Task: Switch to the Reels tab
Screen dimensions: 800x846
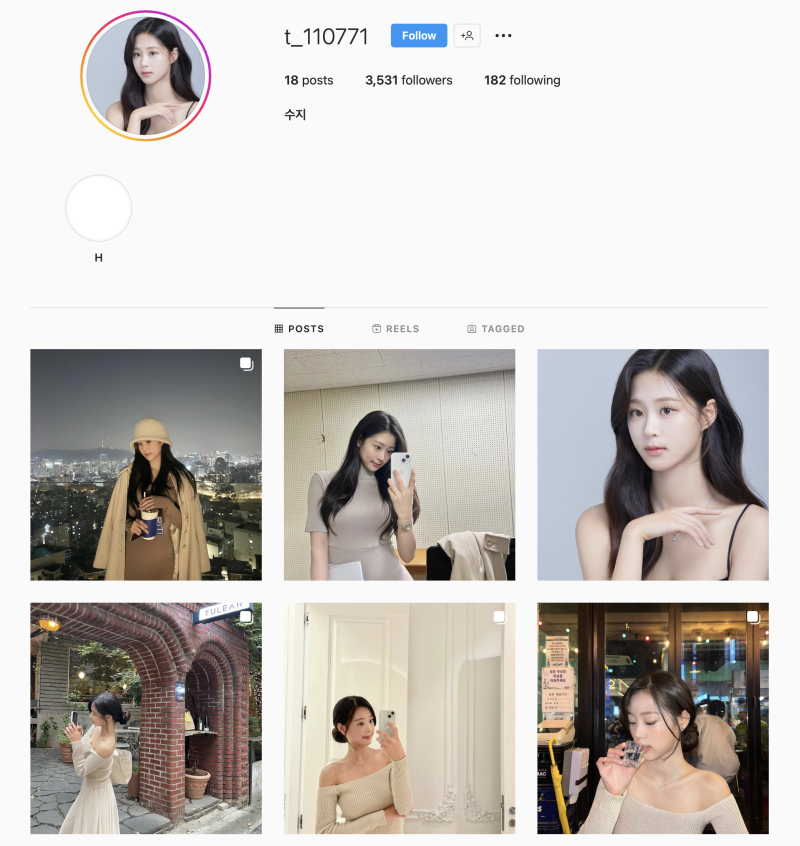Action: tap(395, 328)
